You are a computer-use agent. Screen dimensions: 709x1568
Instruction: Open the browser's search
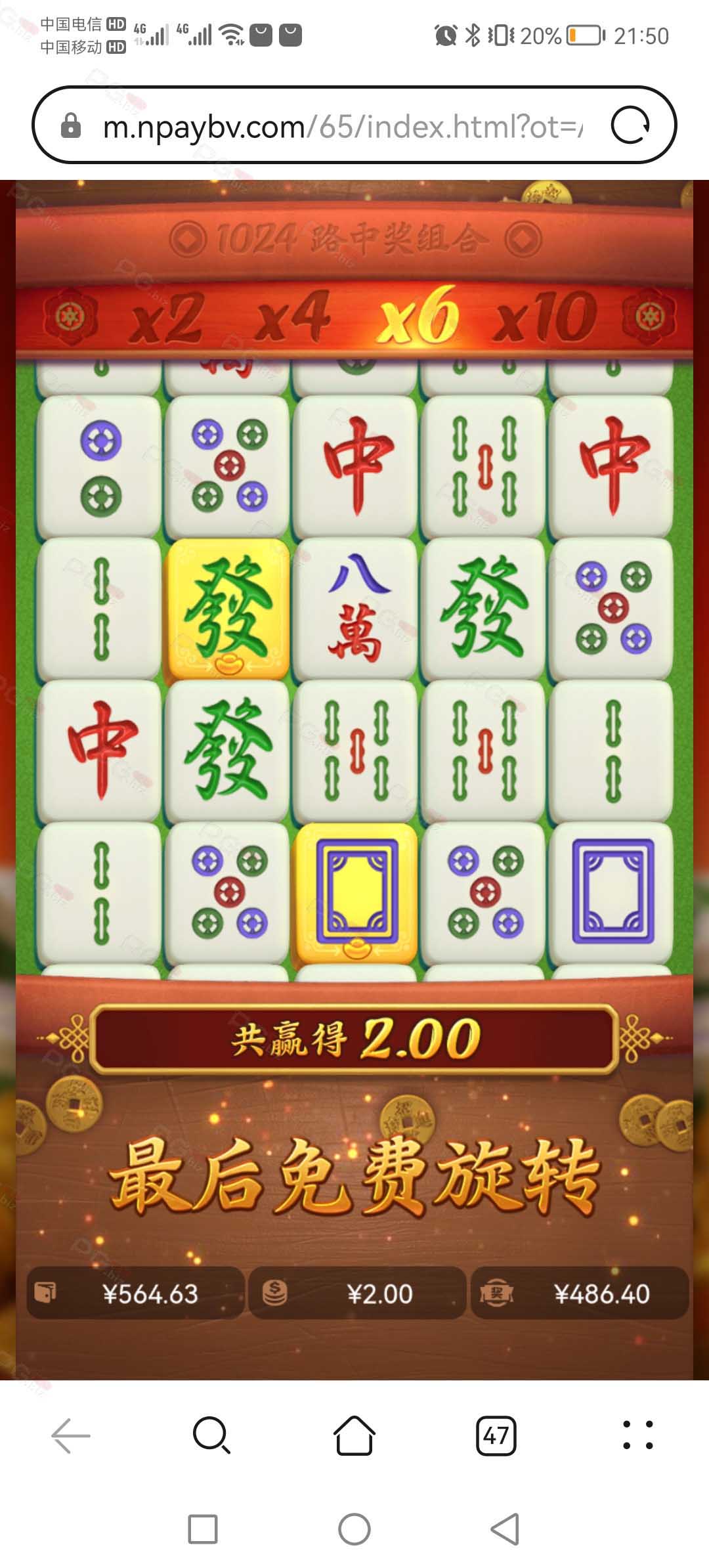click(x=211, y=1435)
